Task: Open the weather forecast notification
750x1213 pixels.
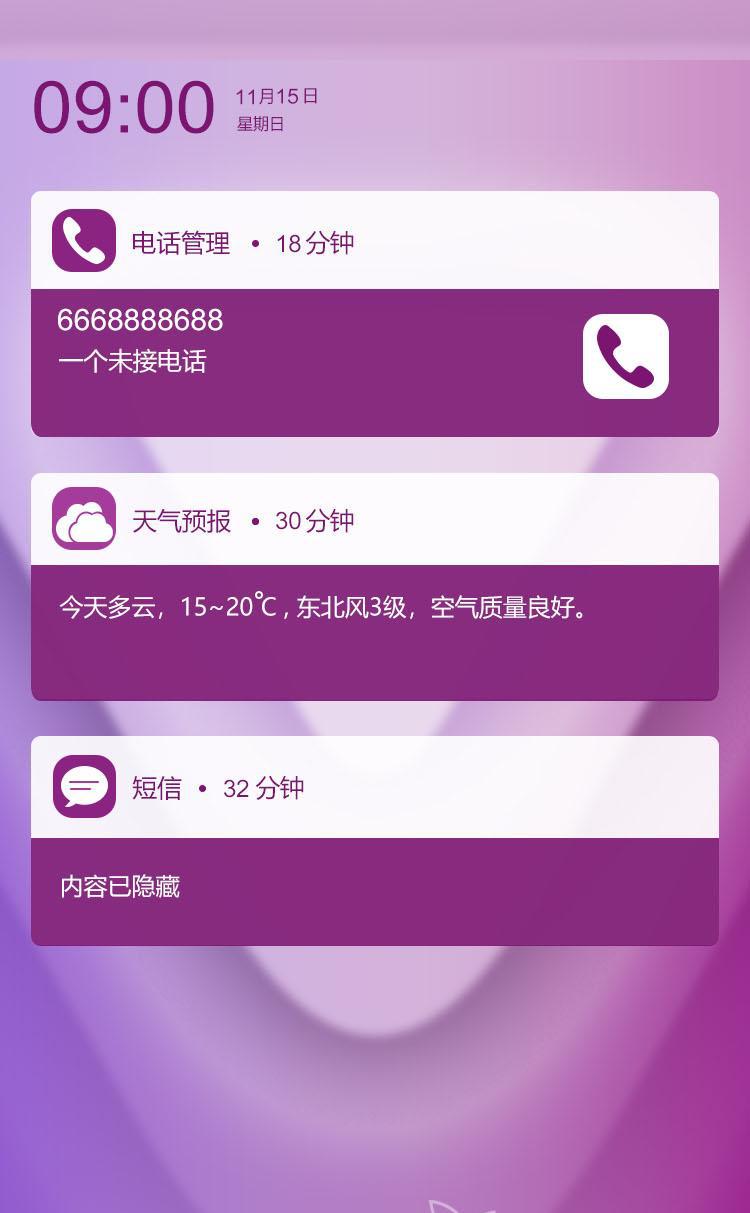Action: point(374,608)
